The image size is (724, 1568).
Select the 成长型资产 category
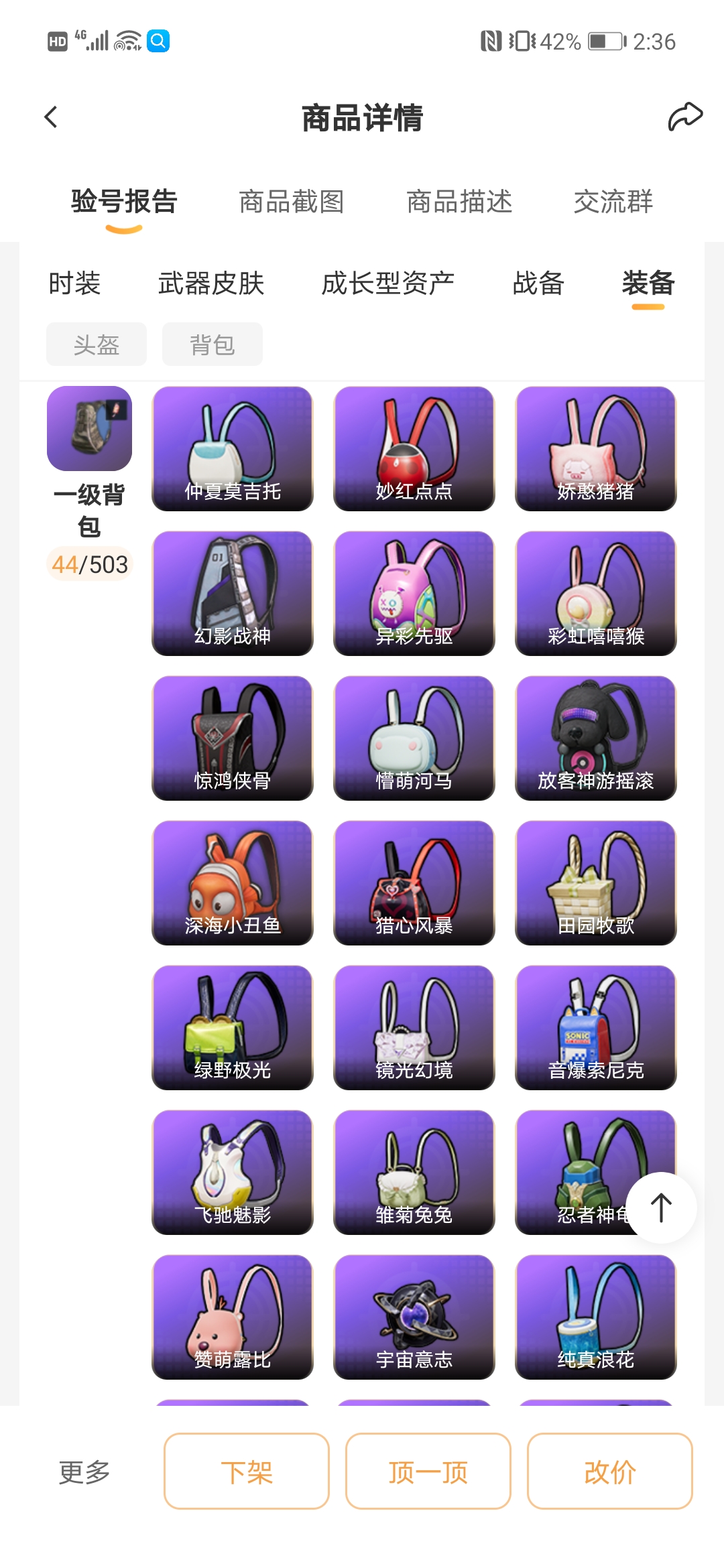(x=387, y=283)
